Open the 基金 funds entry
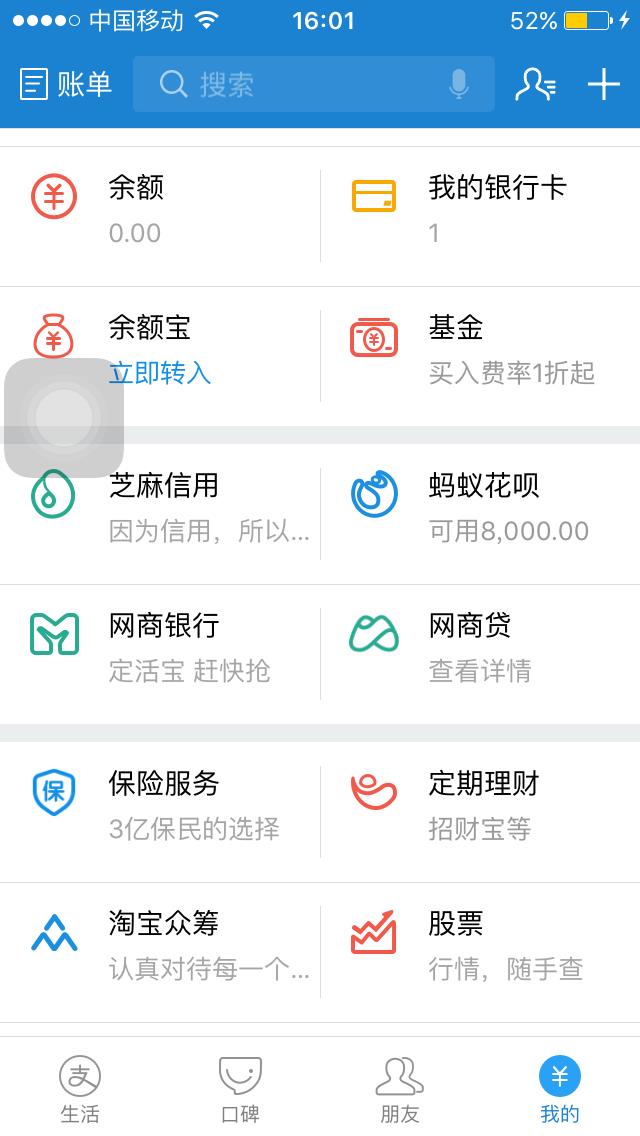Image resolution: width=640 pixels, height=1136 pixels. (480, 350)
